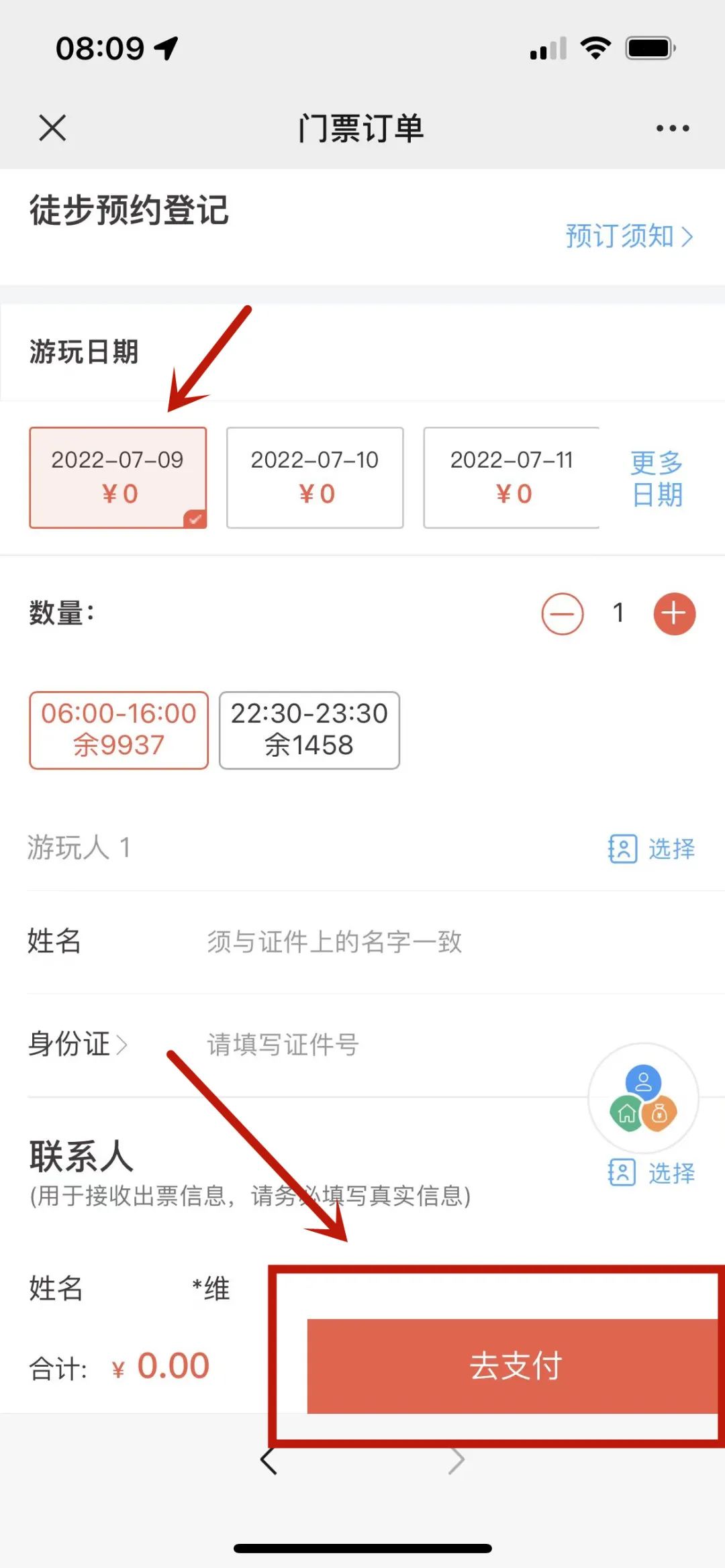Open 更多日期 for more dates

[657, 478]
